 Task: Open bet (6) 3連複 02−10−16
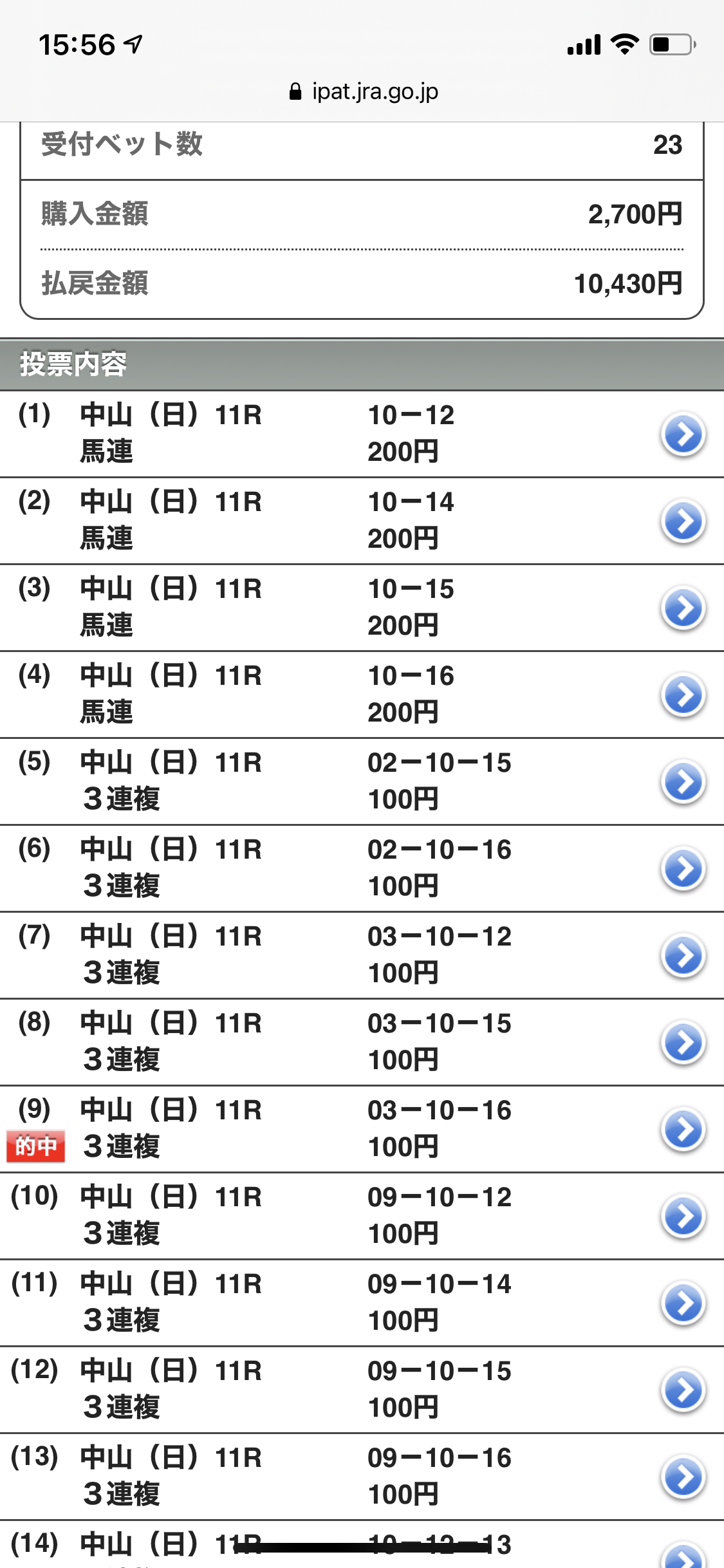coord(683,869)
